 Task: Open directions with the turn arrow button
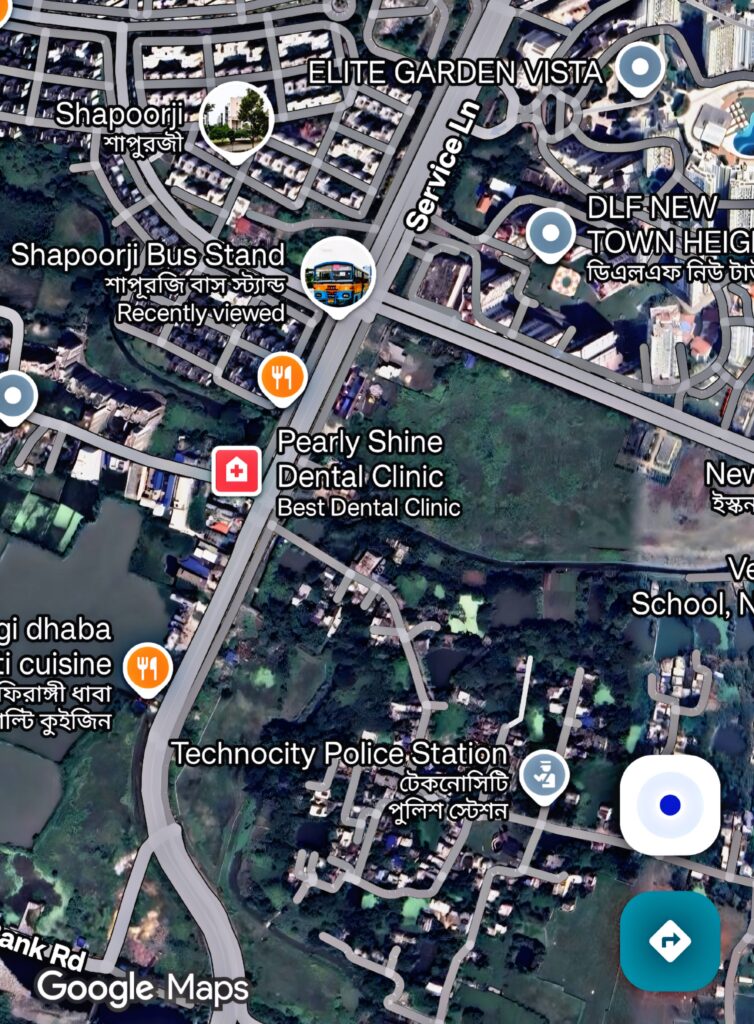coord(669,940)
